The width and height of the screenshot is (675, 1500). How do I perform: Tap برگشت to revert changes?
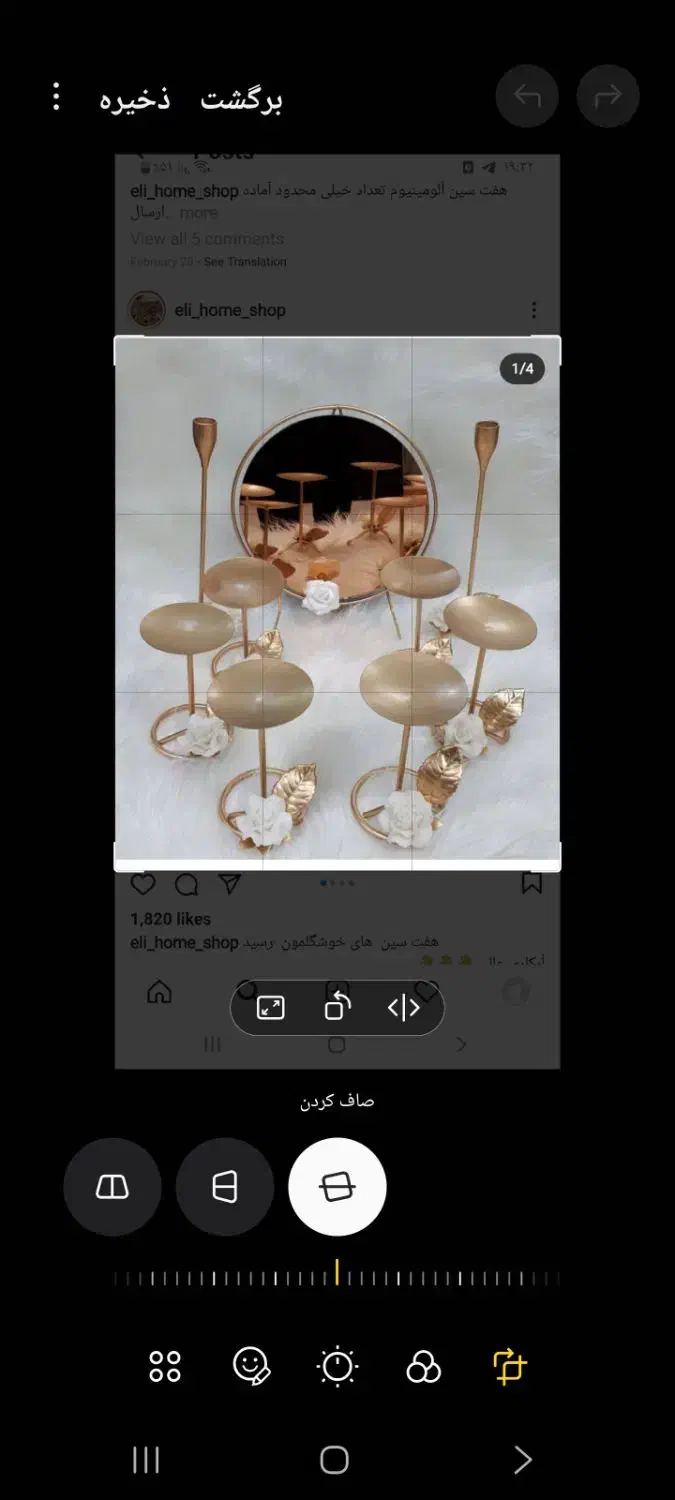click(x=241, y=99)
